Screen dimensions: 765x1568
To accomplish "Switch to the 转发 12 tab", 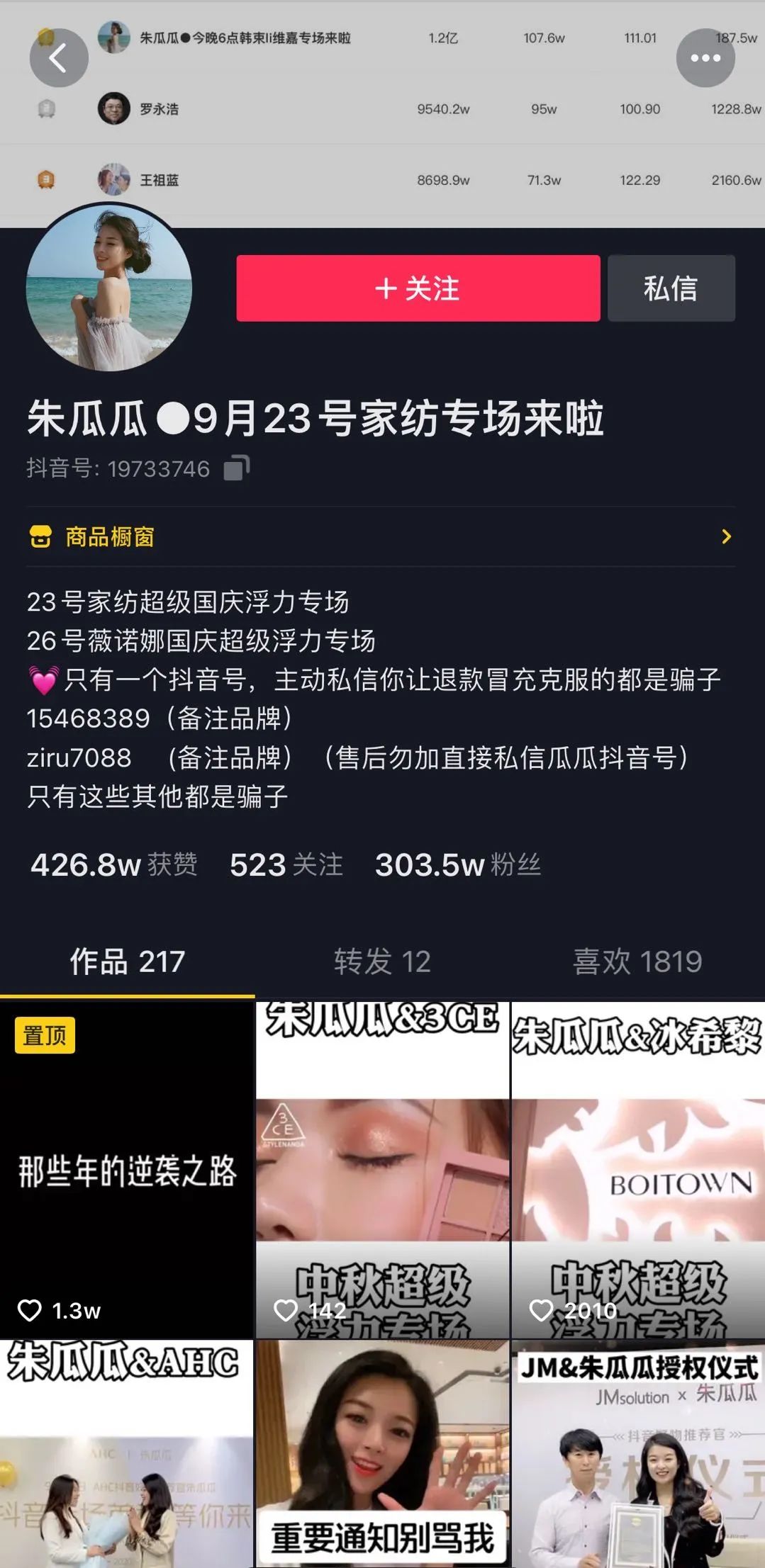I will 382,961.
